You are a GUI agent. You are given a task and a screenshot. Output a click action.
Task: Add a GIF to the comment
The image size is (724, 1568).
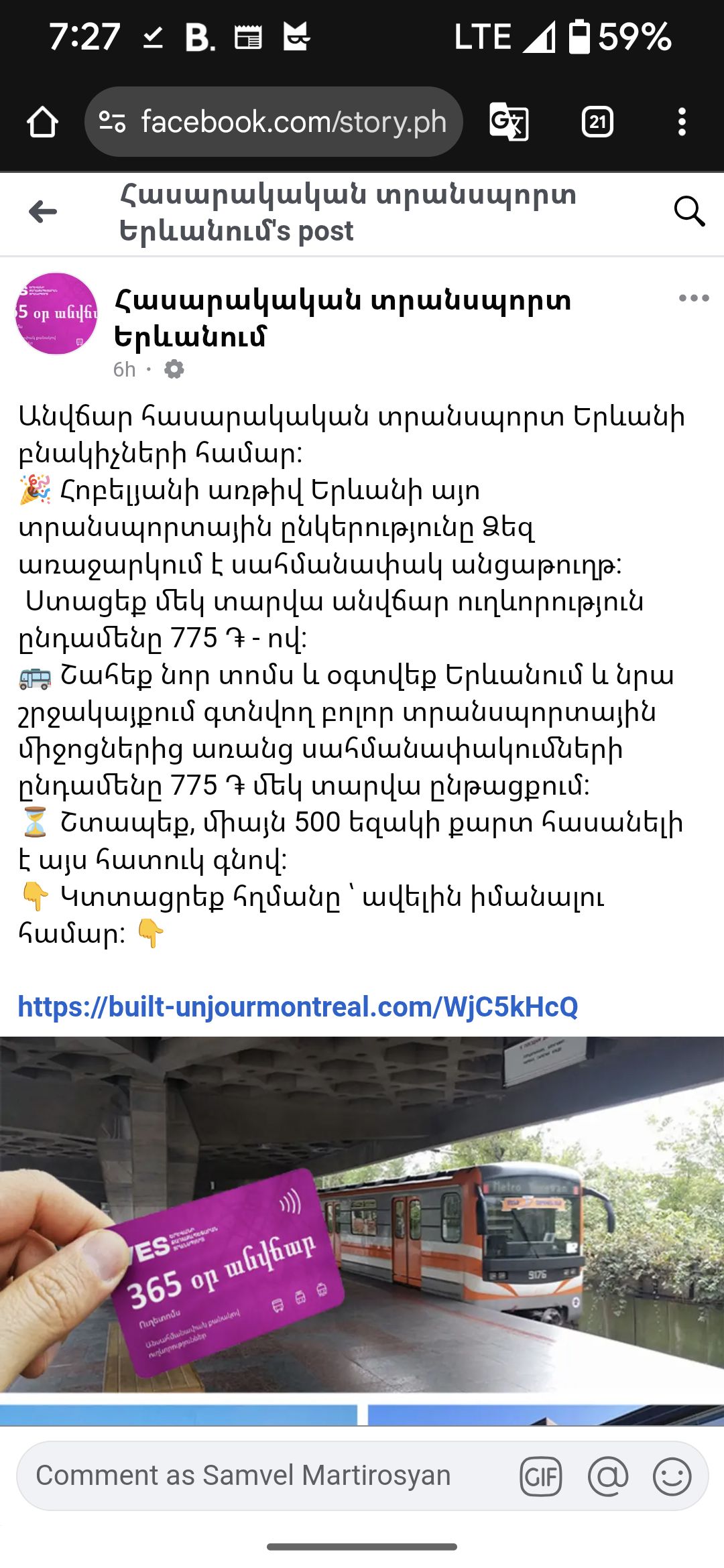pos(540,1476)
